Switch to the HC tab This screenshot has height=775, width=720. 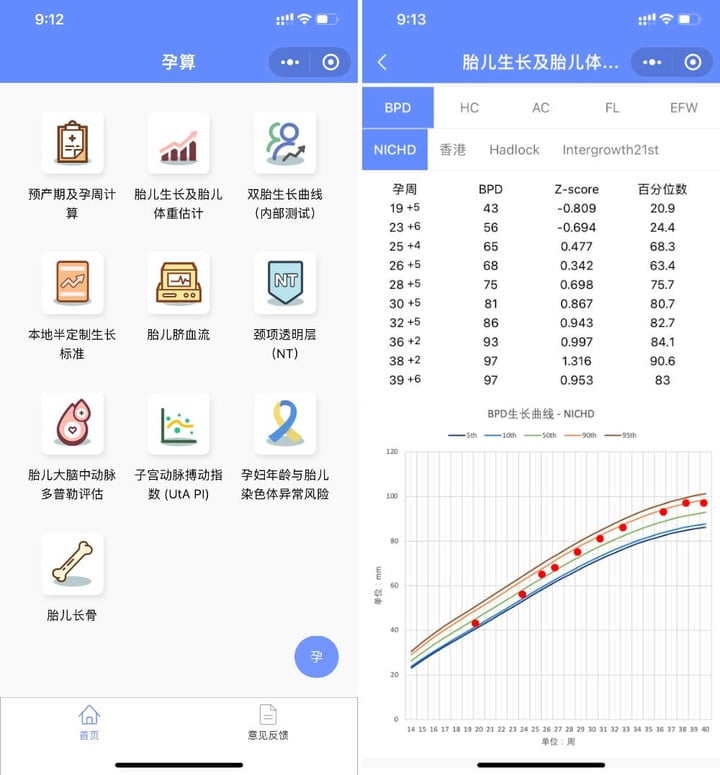tap(469, 108)
